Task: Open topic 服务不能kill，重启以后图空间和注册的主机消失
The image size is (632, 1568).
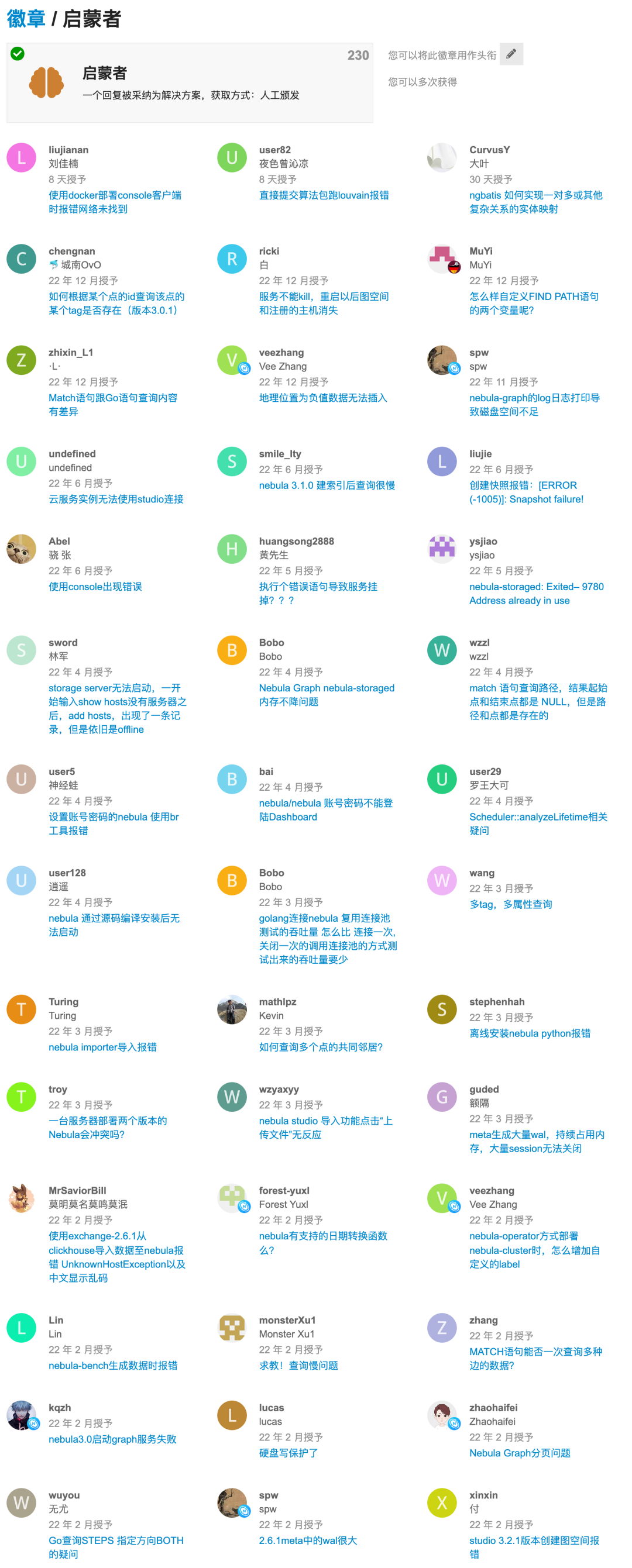Action: click(323, 303)
